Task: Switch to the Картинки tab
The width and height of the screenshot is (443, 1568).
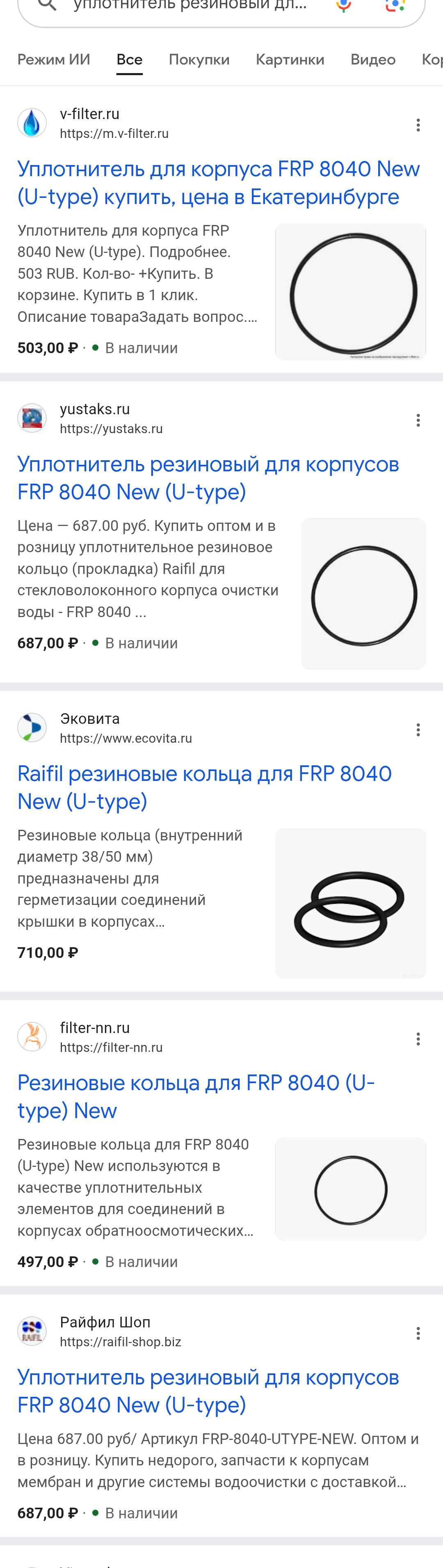Action: (290, 60)
